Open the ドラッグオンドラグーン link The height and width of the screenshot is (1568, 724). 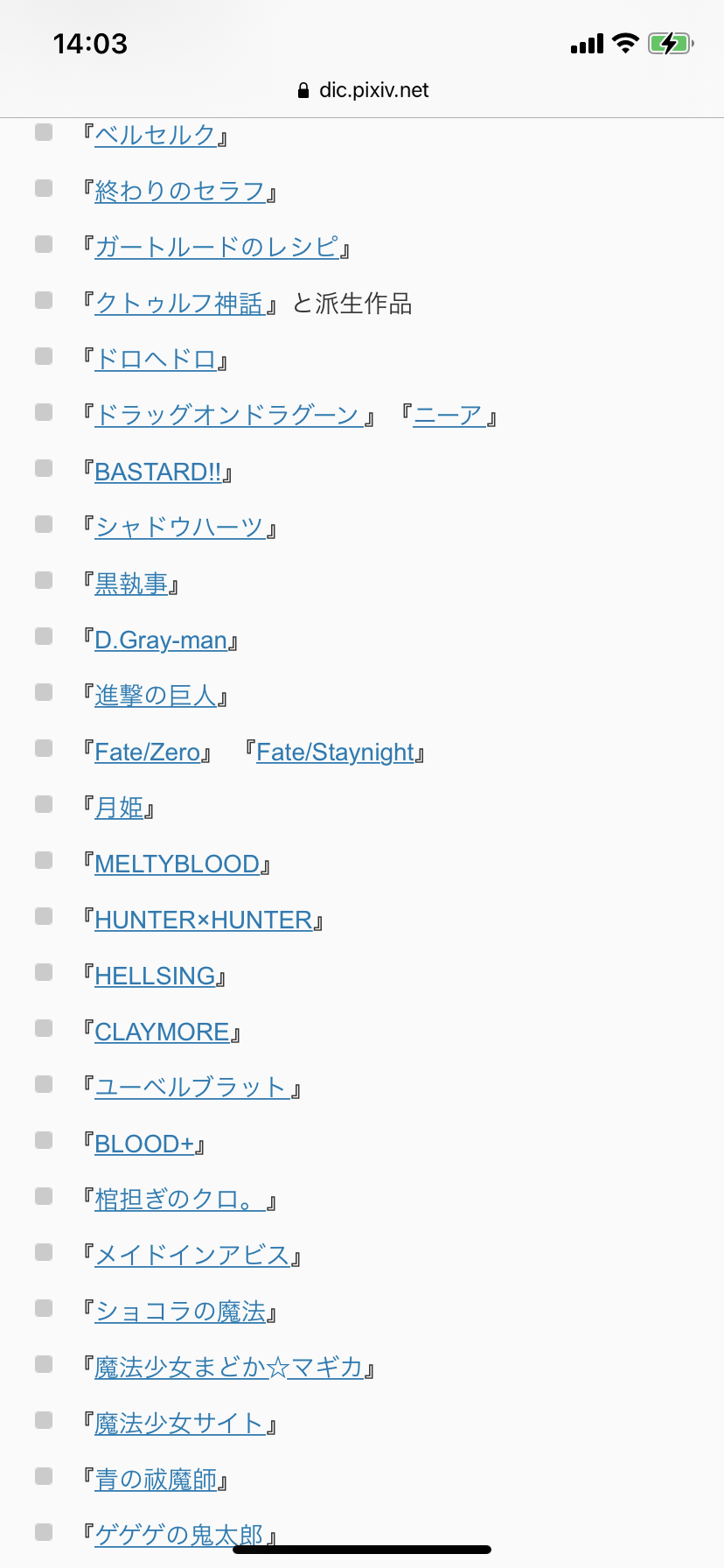tap(227, 416)
